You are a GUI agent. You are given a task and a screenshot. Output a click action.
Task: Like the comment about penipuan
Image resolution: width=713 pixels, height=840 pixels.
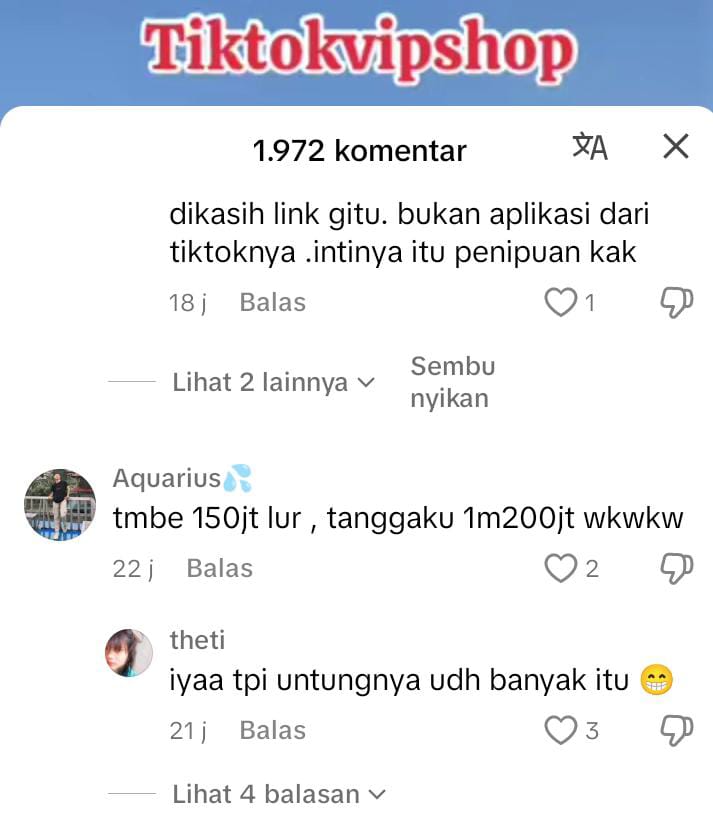(561, 303)
